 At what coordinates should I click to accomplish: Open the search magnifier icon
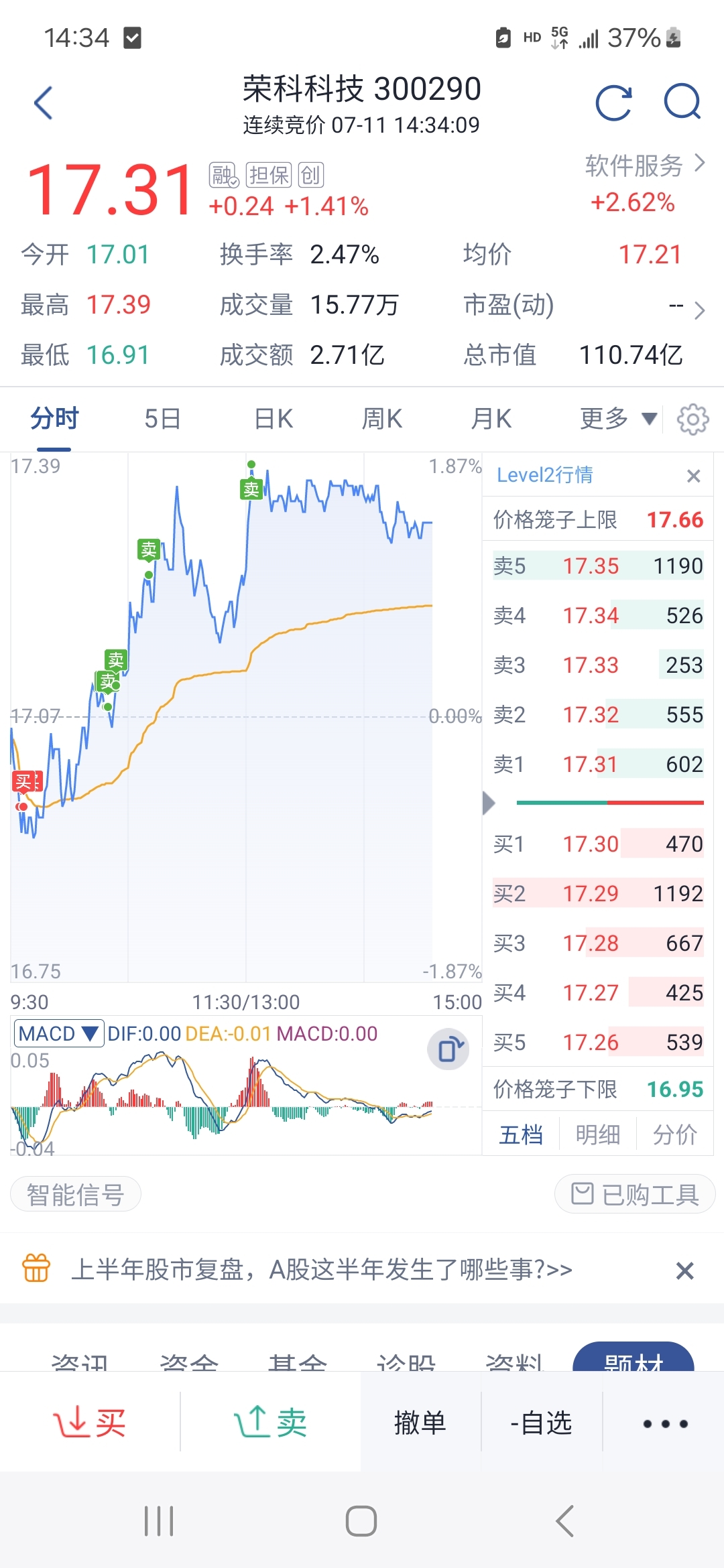[682, 103]
